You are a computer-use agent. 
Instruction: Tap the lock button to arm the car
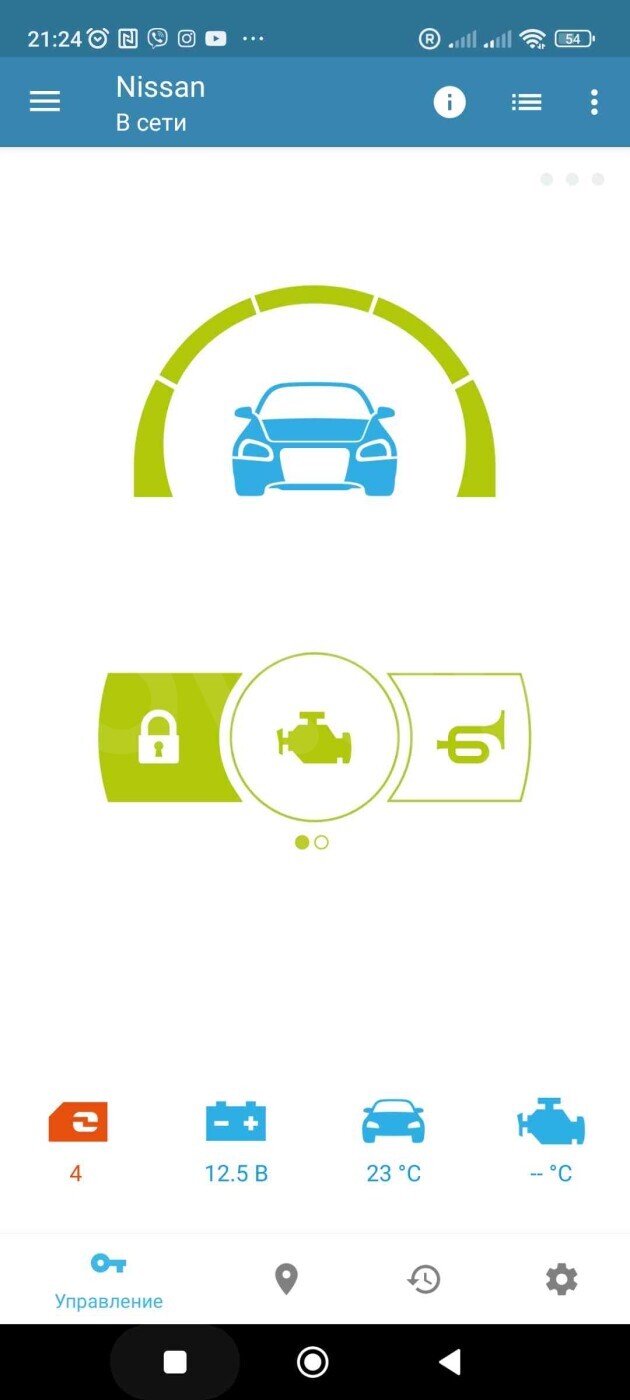tap(165, 738)
